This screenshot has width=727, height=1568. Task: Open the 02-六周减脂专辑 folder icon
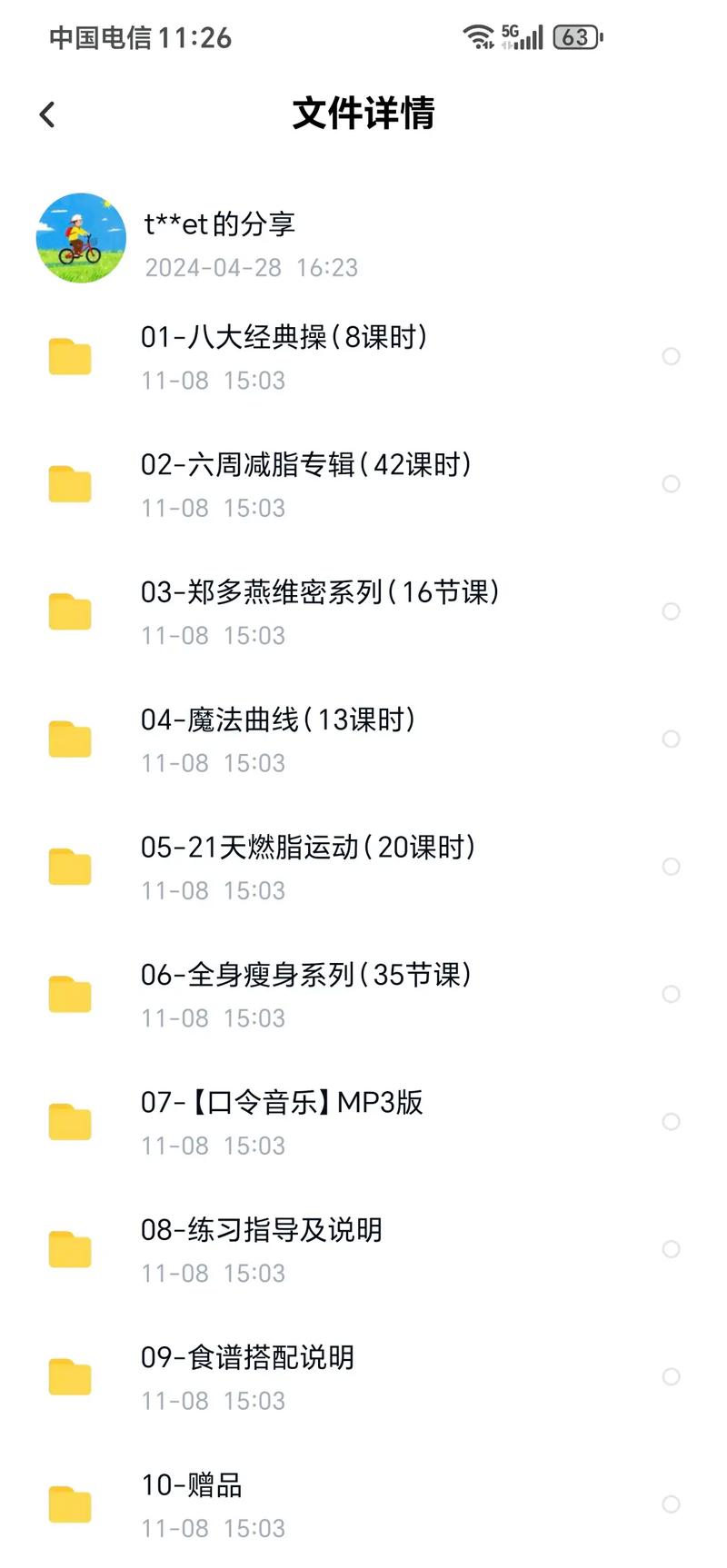click(x=69, y=484)
